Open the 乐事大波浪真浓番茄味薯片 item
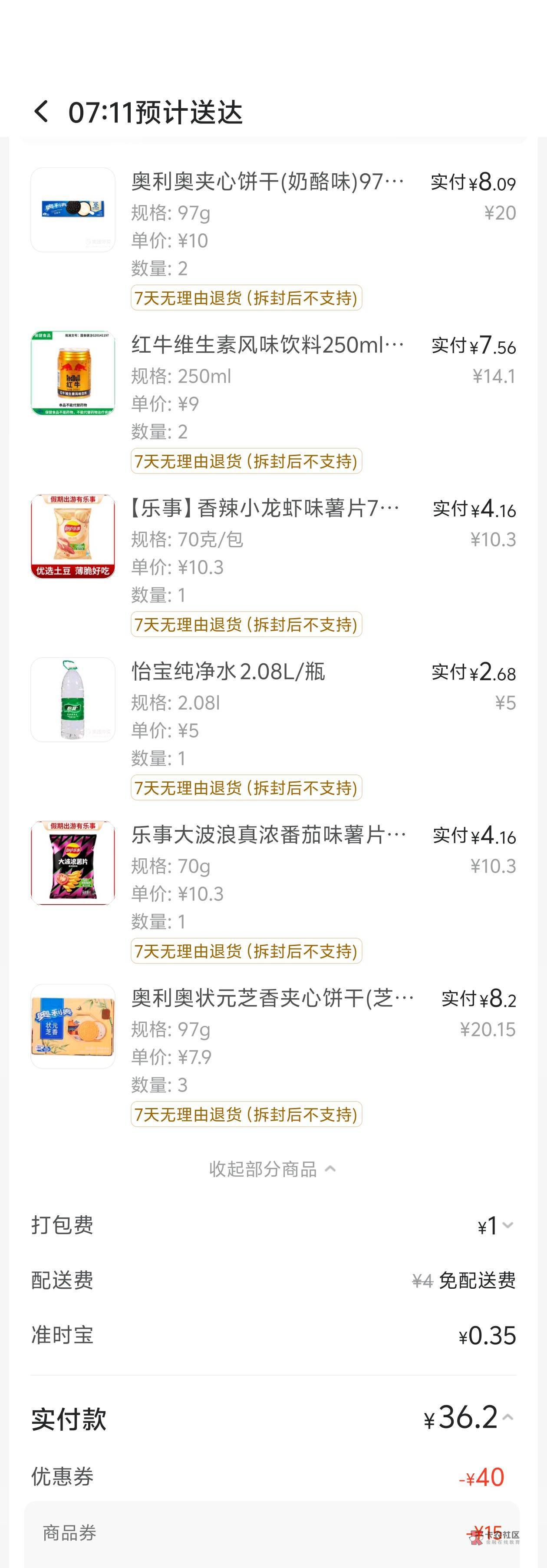The image size is (547, 1568). (x=268, y=834)
